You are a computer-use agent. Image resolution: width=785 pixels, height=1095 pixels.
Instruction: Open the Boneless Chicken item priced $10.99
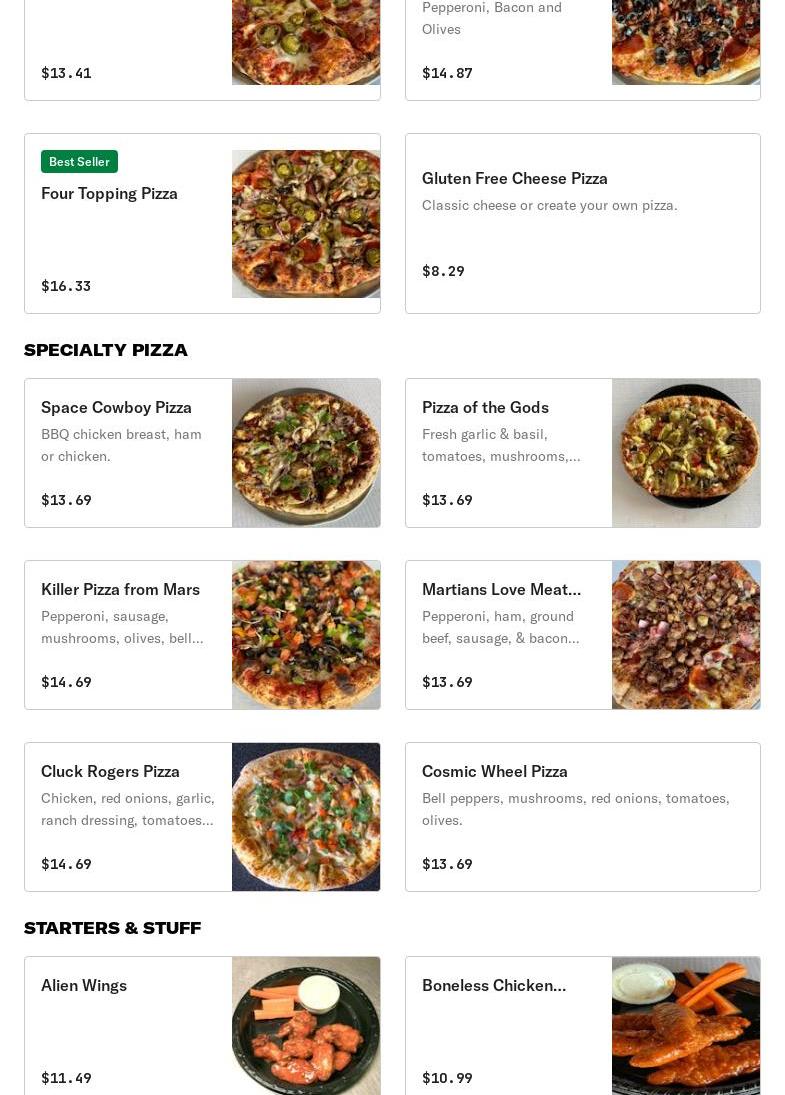582,1025
